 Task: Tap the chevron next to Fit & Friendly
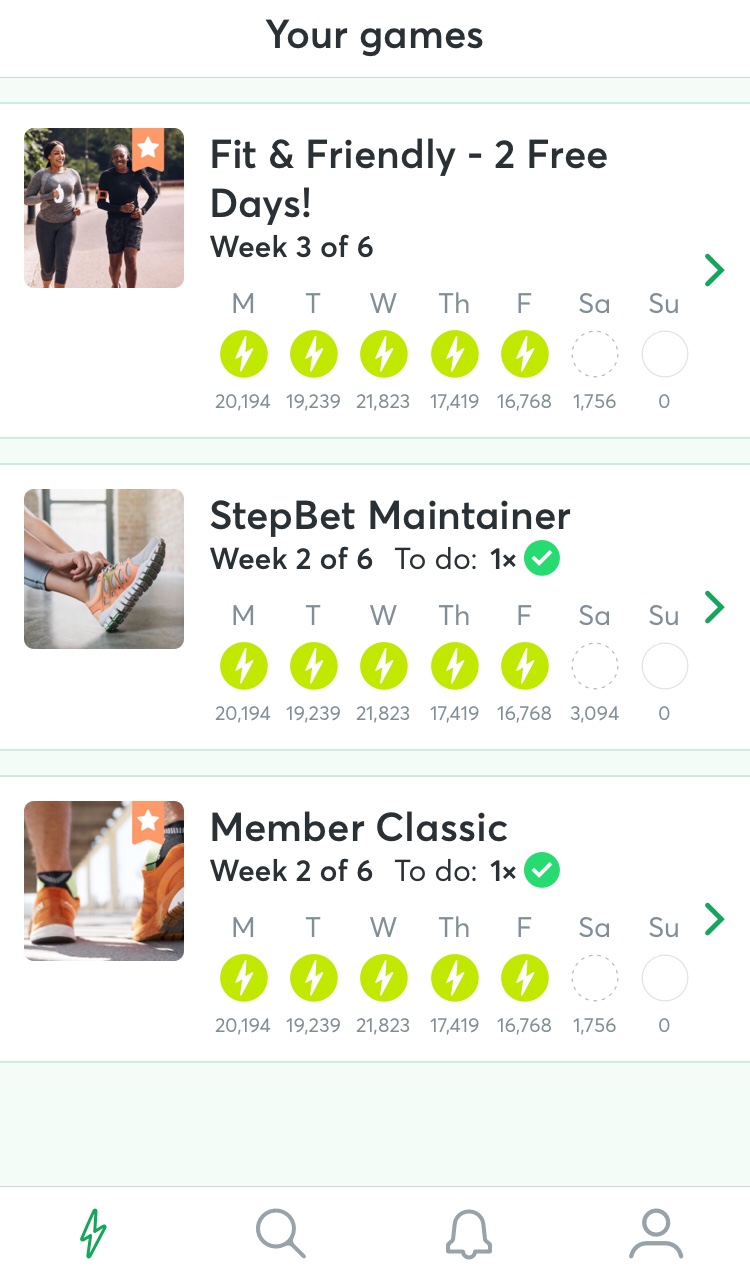(714, 270)
